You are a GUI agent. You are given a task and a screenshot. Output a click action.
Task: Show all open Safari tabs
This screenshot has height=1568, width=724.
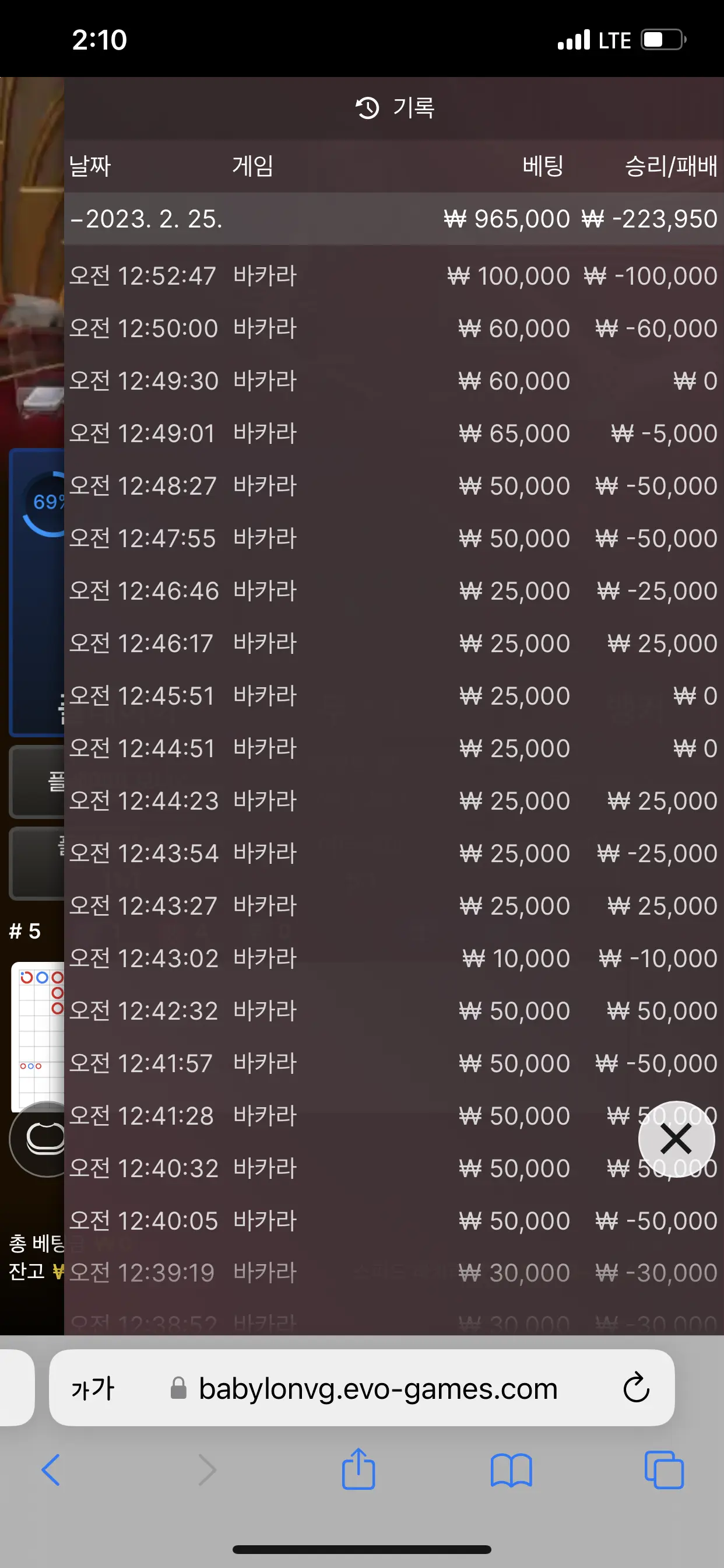(664, 1469)
